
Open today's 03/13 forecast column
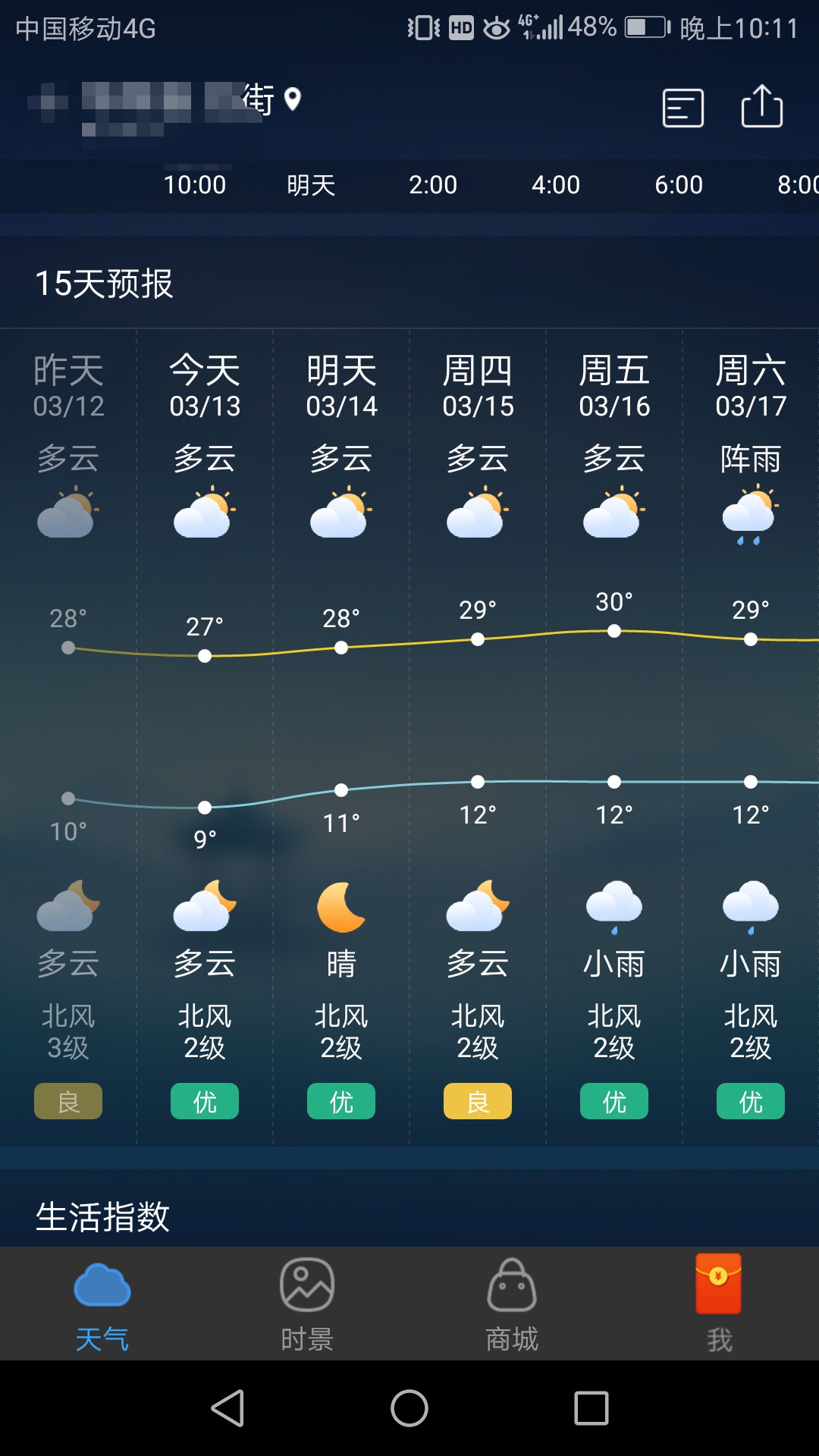coord(205,736)
